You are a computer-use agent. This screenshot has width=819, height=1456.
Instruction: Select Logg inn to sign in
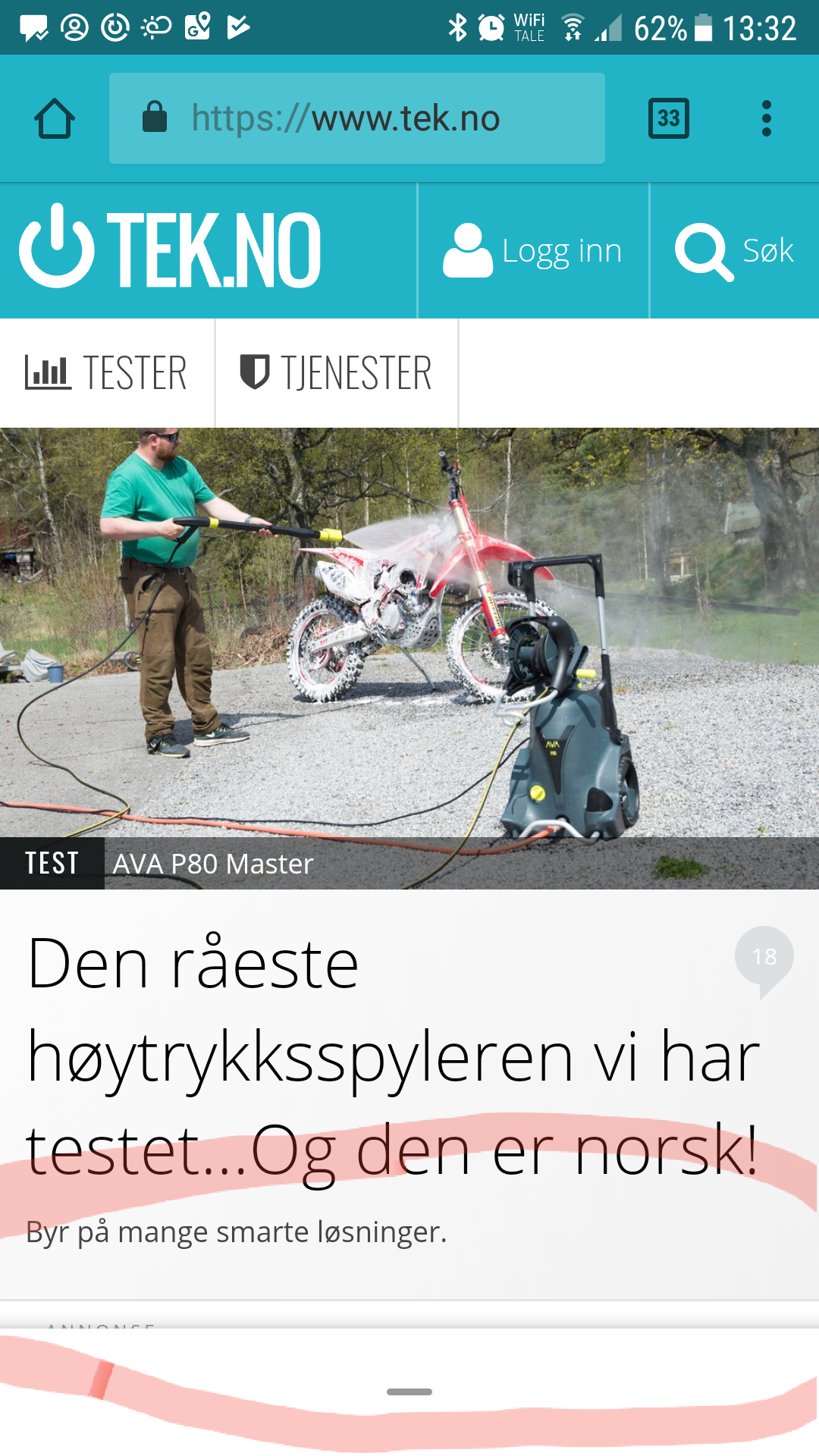pyautogui.click(x=533, y=250)
